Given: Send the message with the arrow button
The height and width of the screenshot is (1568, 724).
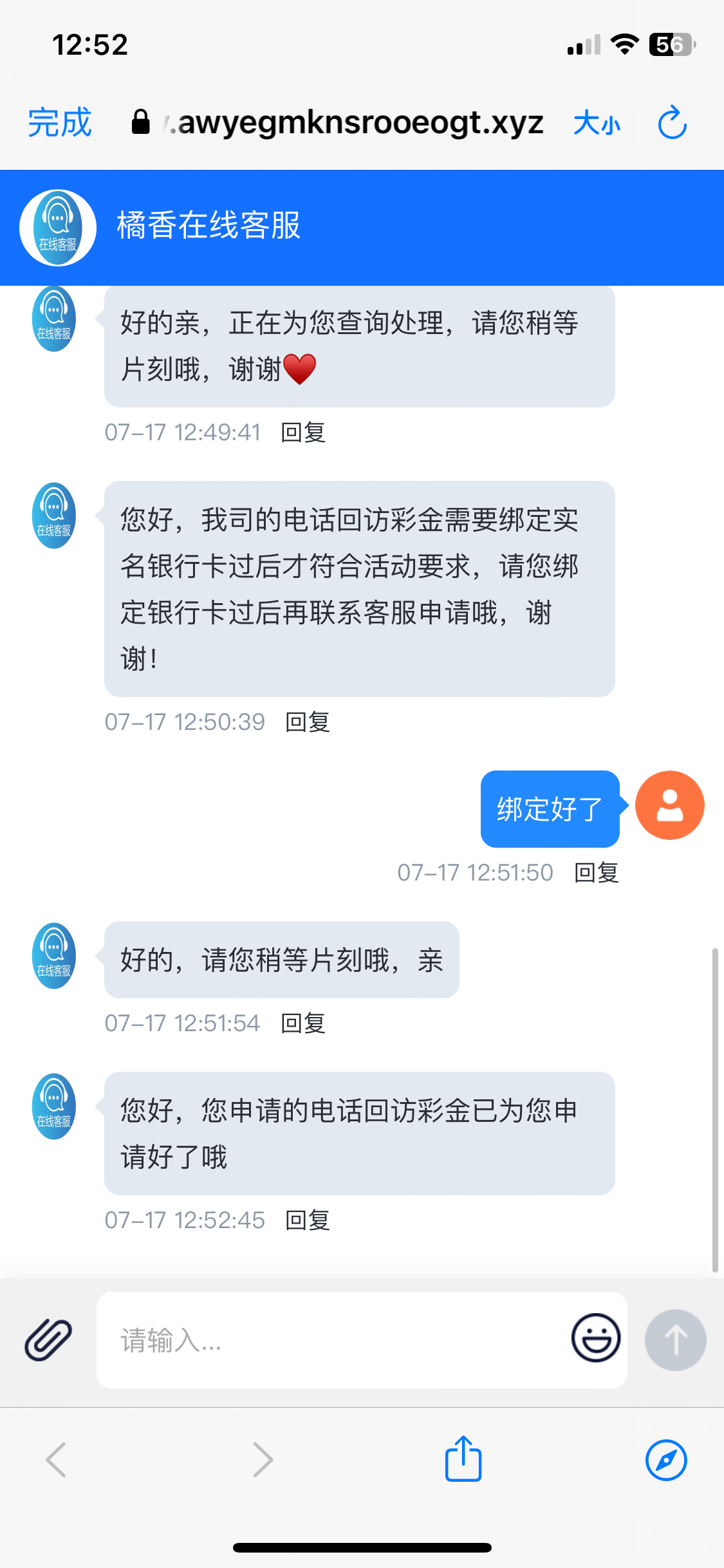Looking at the screenshot, I should [x=676, y=1340].
